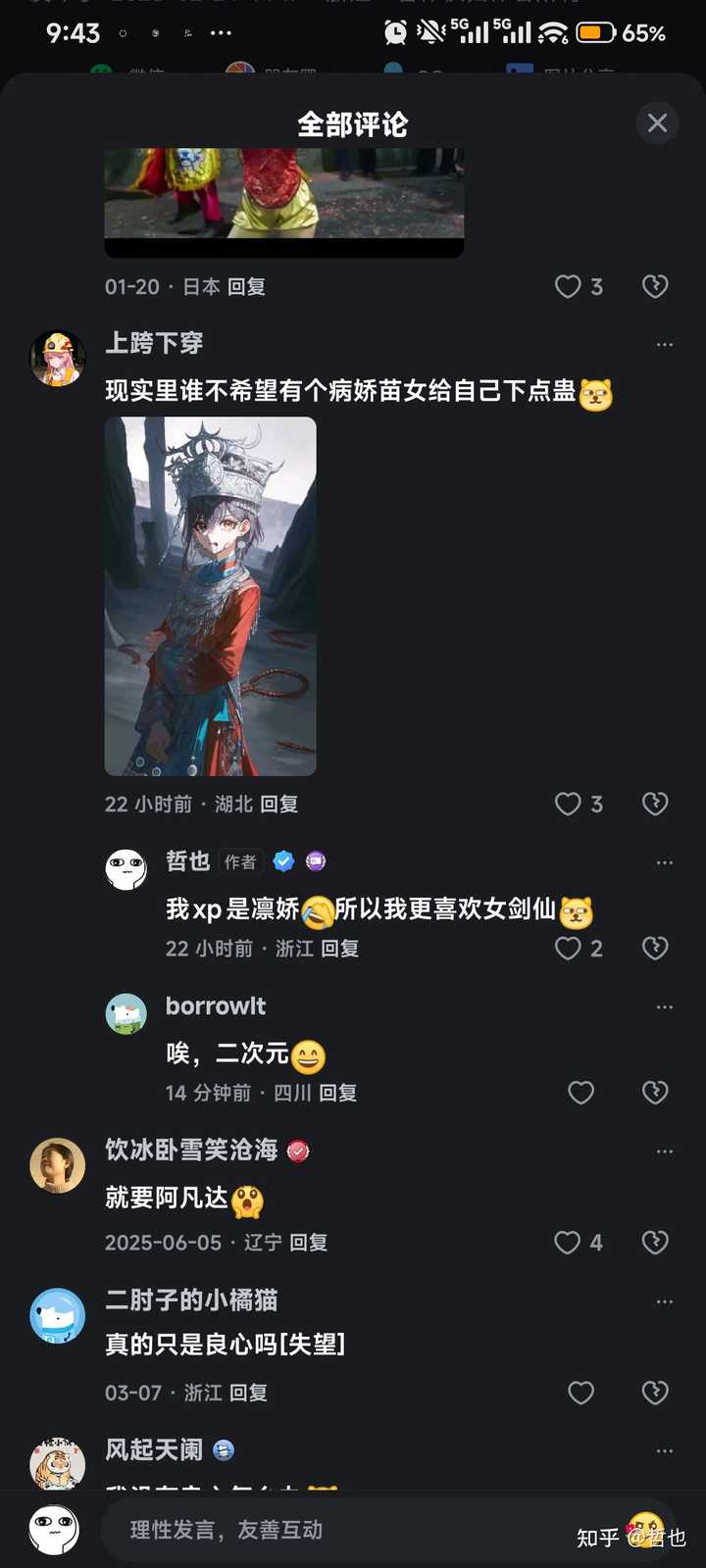Reply to 哲也's comment
706x1568 pixels.
point(340,948)
